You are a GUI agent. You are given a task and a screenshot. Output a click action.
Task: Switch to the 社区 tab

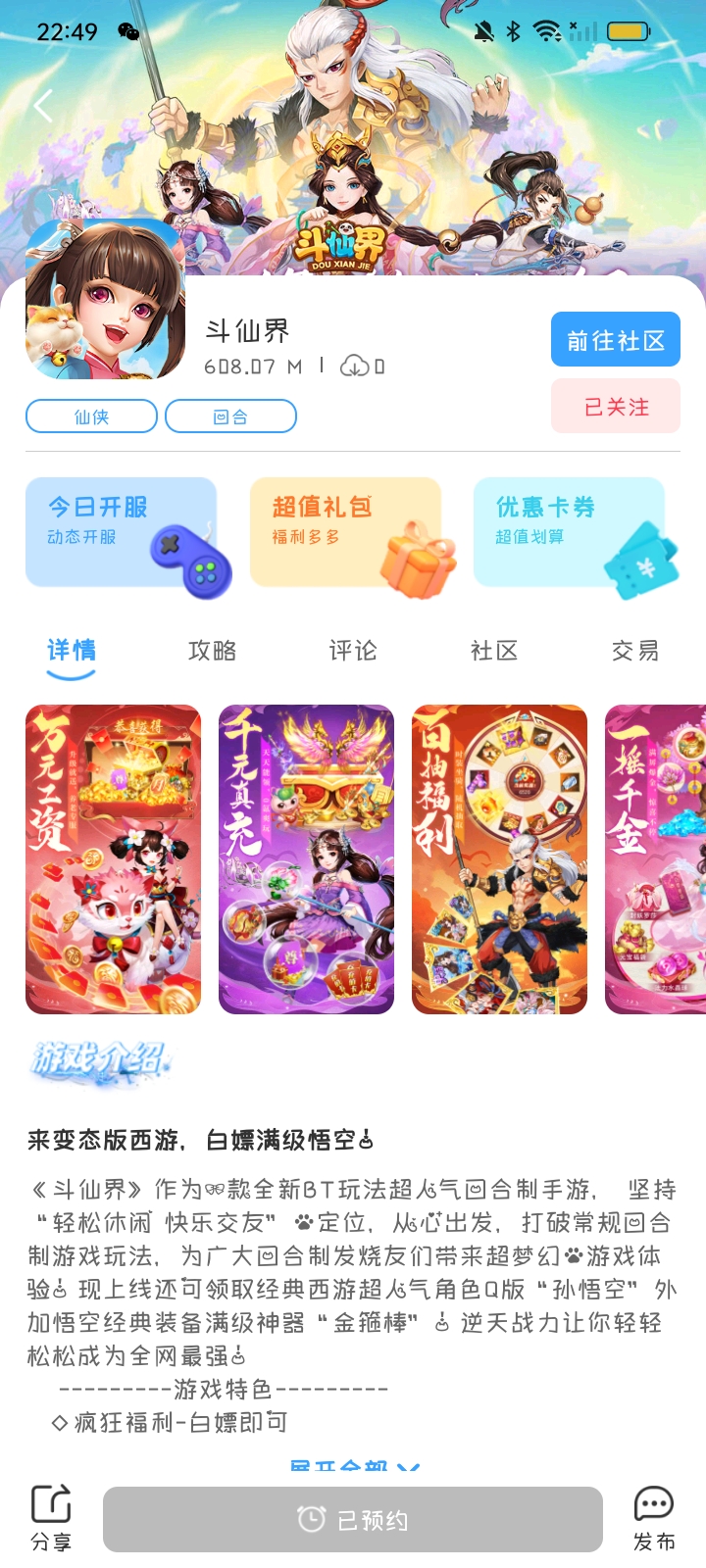pyautogui.click(x=494, y=651)
